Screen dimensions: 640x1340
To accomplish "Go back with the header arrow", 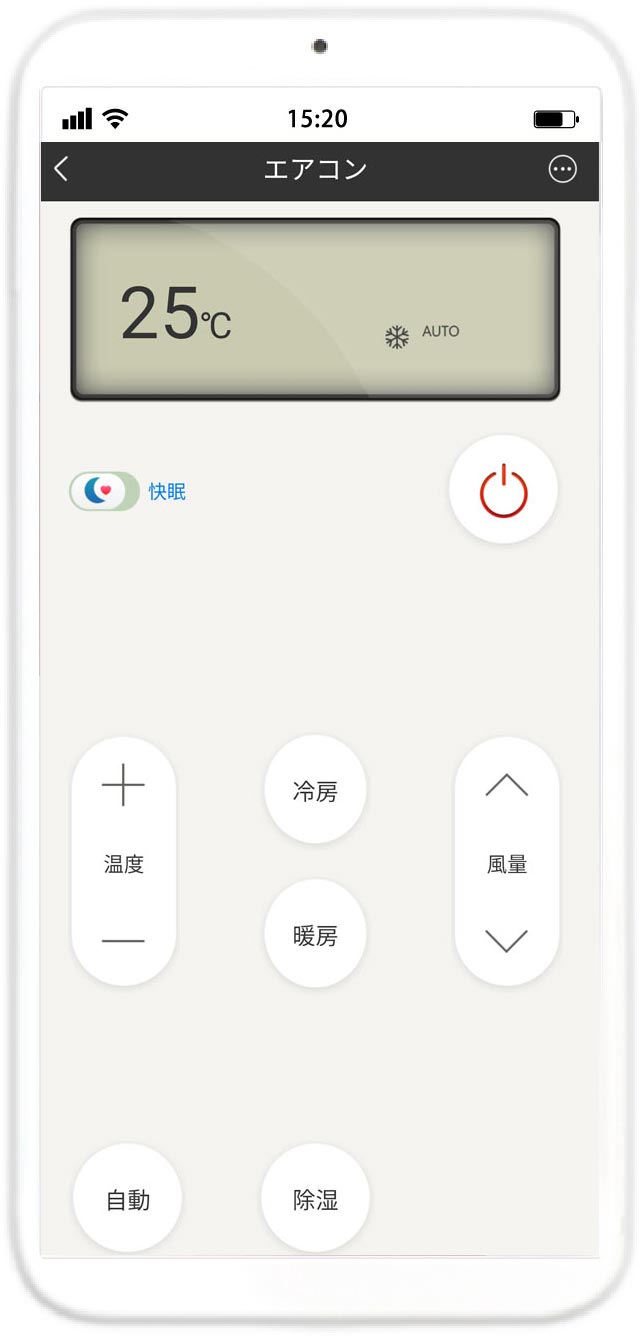I will tap(62, 169).
